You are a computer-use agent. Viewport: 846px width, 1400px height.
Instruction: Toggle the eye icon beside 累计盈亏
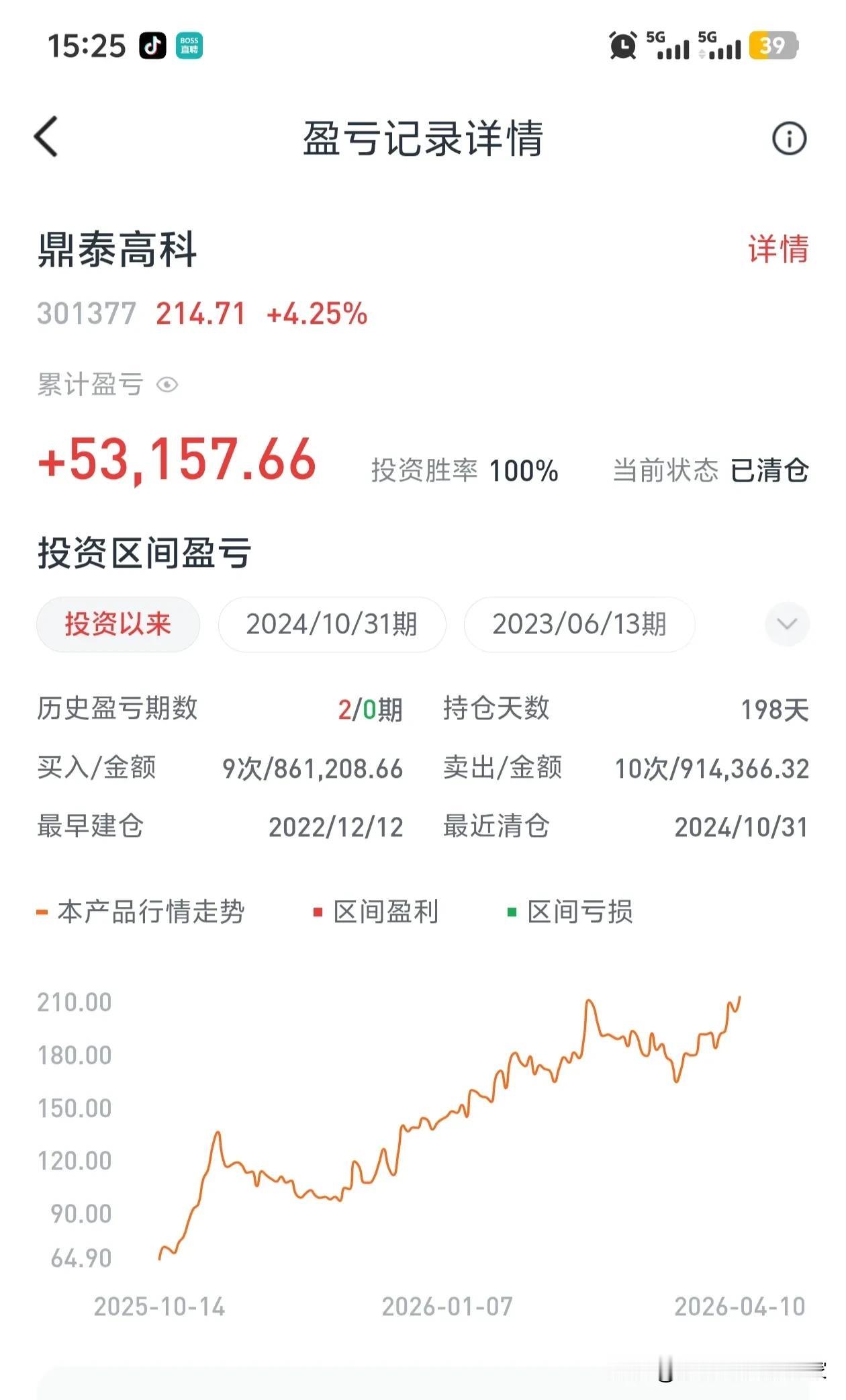(167, 386)
